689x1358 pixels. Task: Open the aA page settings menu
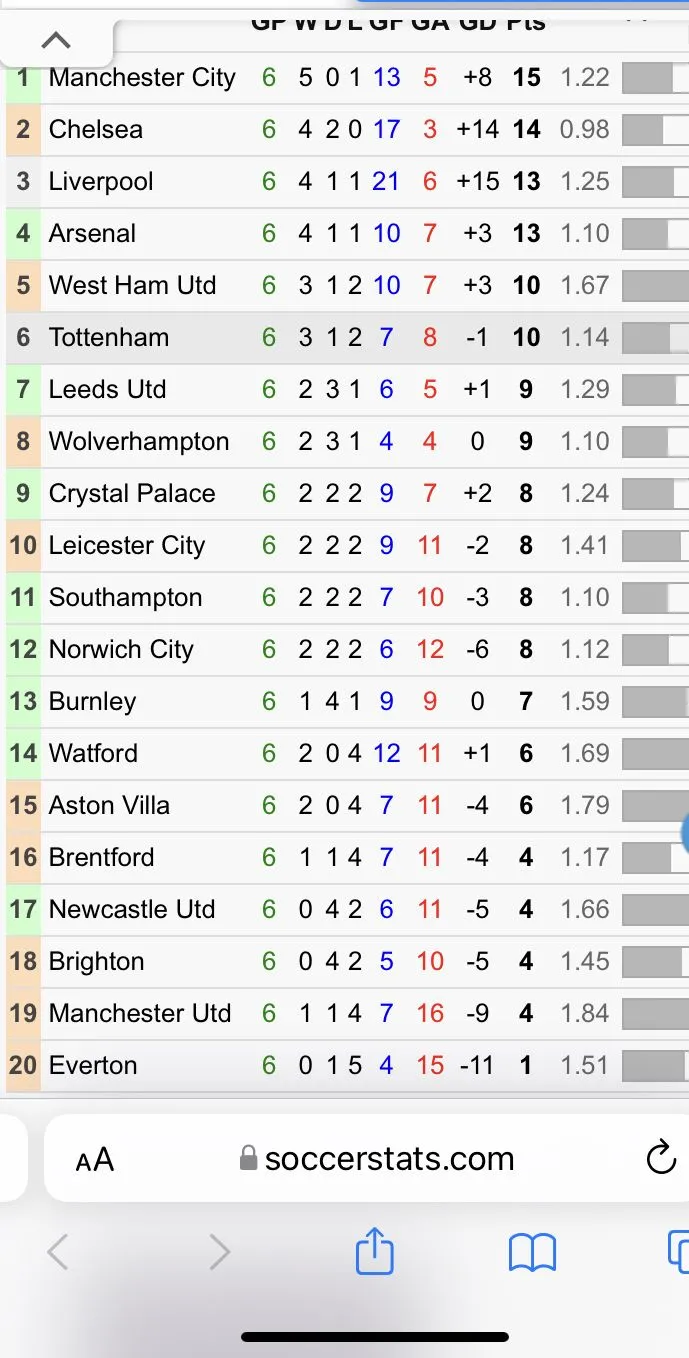tap(95, 1160)
